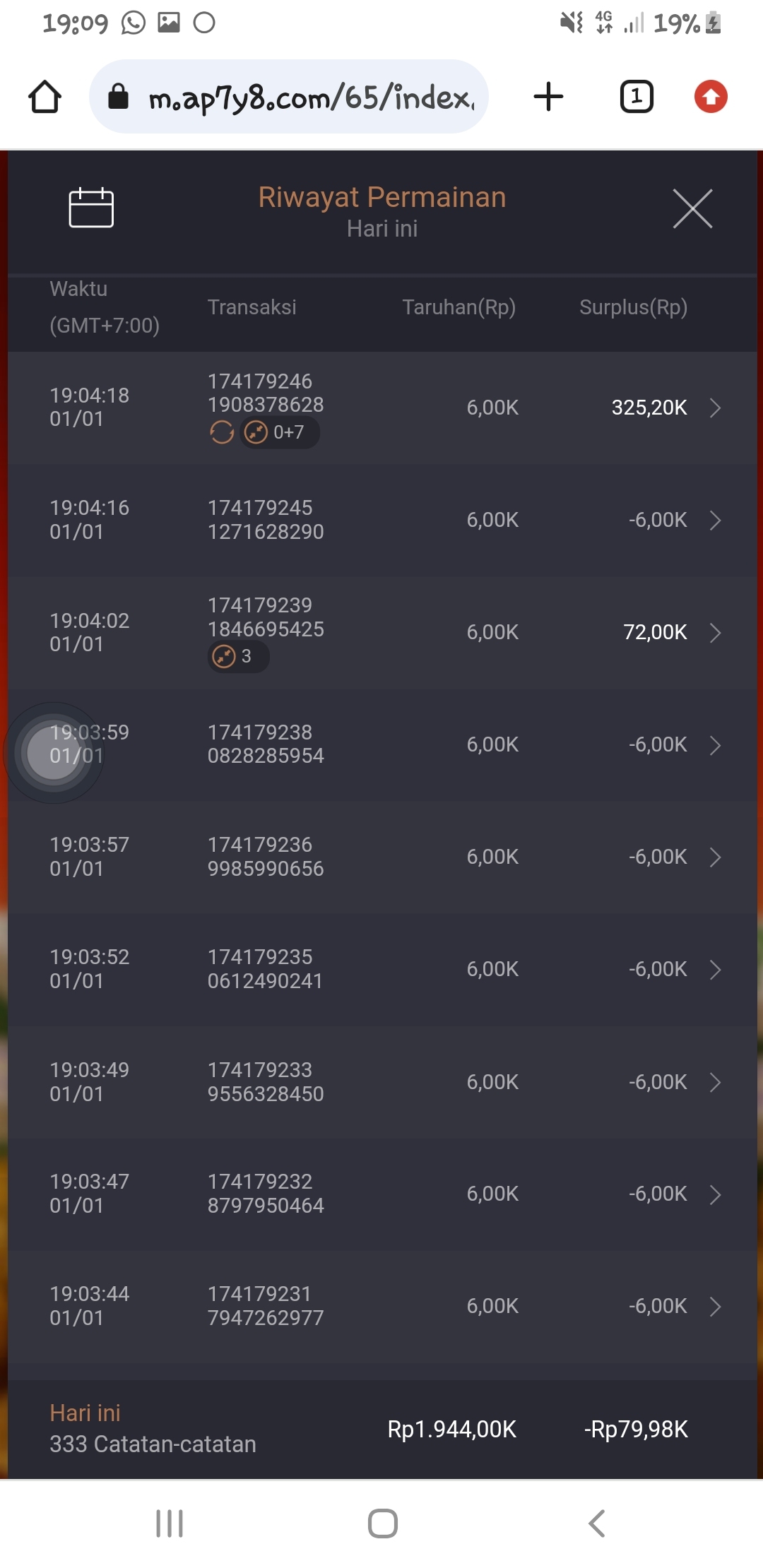This screenshot has width=763, height=1568.
Task: Tap the red upload arrow icon
Action: coord(711,97)
